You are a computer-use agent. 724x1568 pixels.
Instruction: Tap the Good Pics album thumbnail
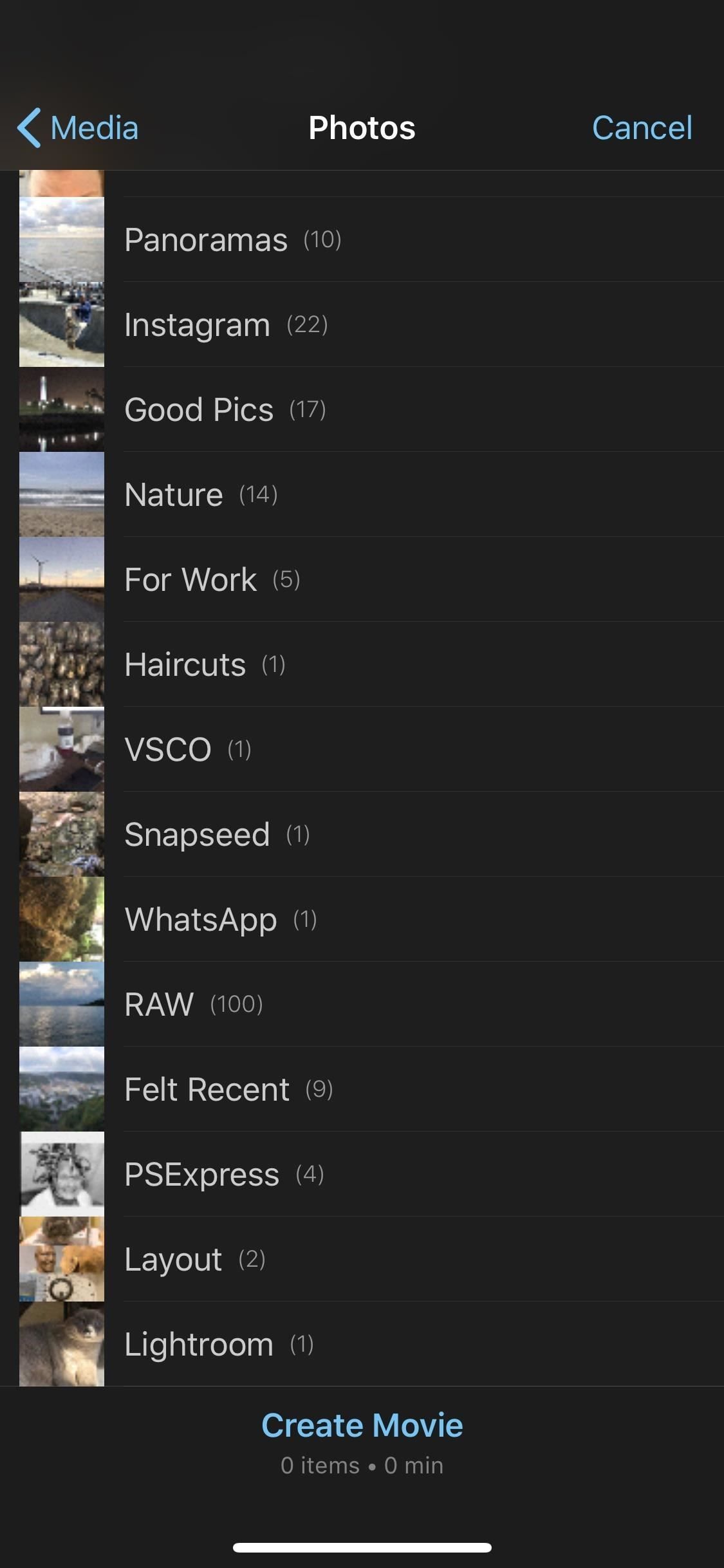[62, 409]
